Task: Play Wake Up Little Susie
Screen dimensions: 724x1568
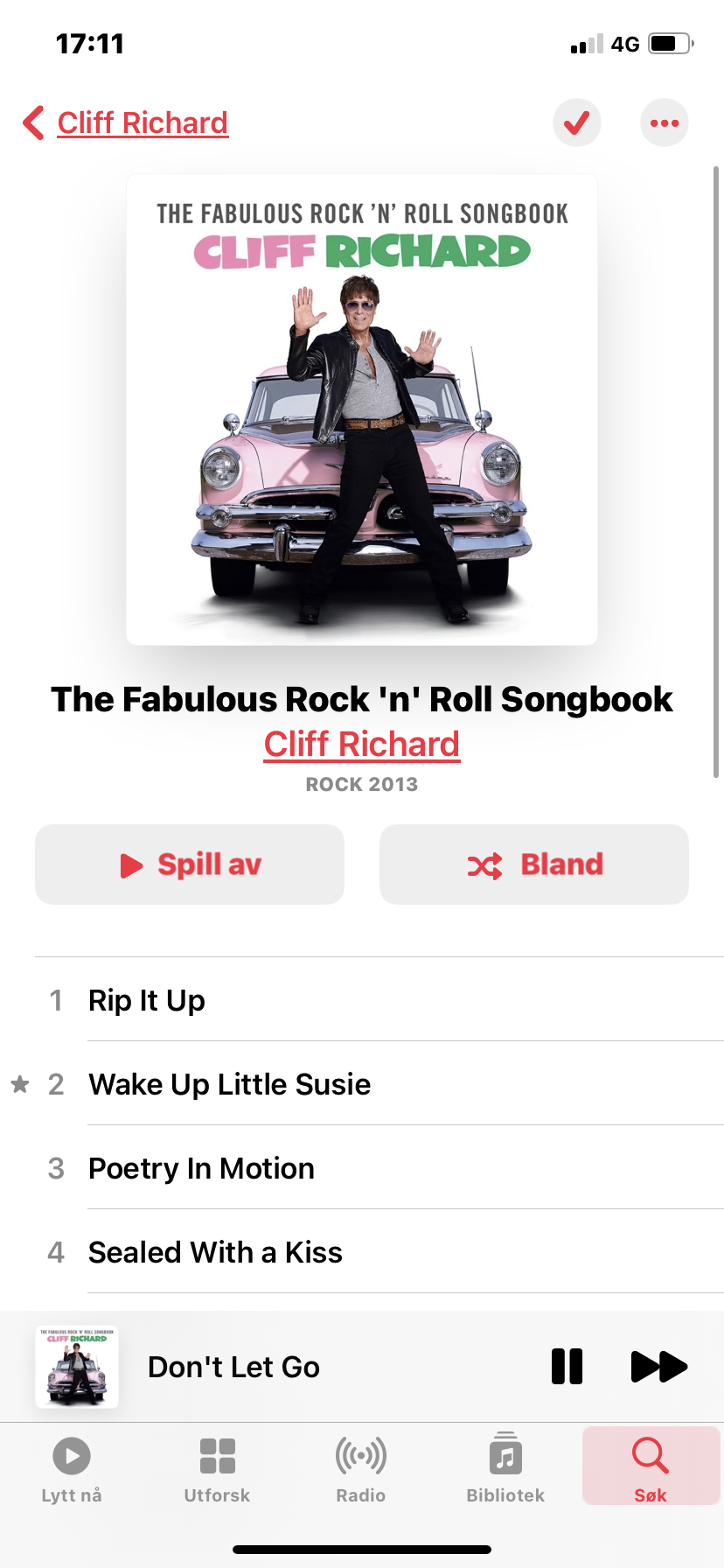Action: coord(379,1084)
